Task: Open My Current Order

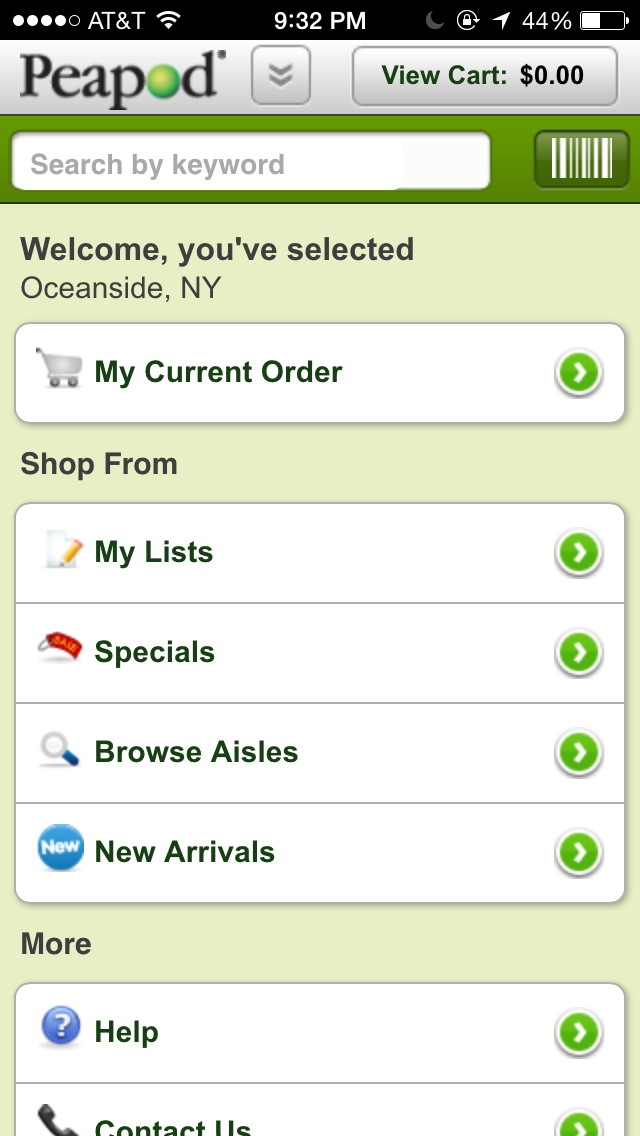Action: [x=320, y=373]
